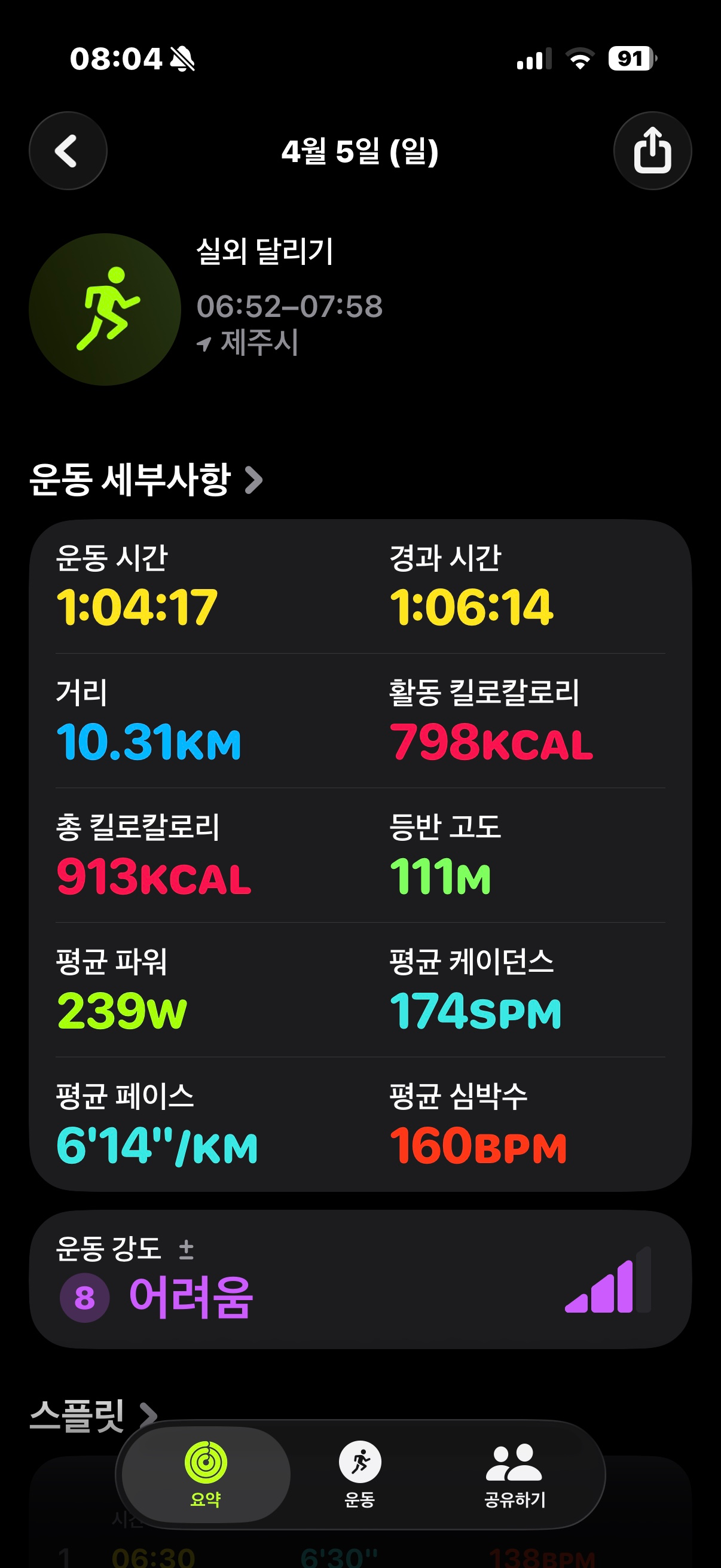Adjust the 운동 강도 effort rating card

(x=360, y=1280)
